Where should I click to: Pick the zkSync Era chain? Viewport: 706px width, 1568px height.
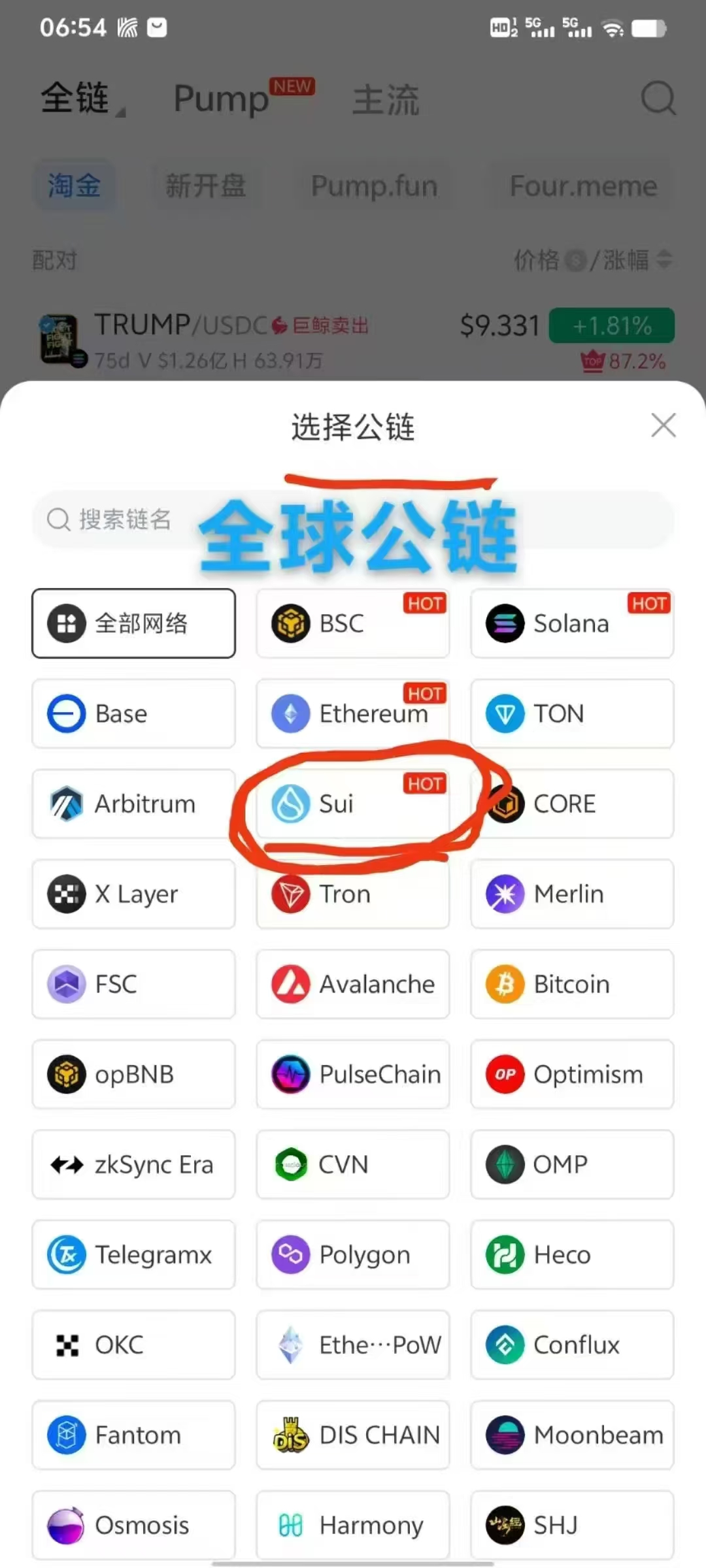tap(133, 1164)
